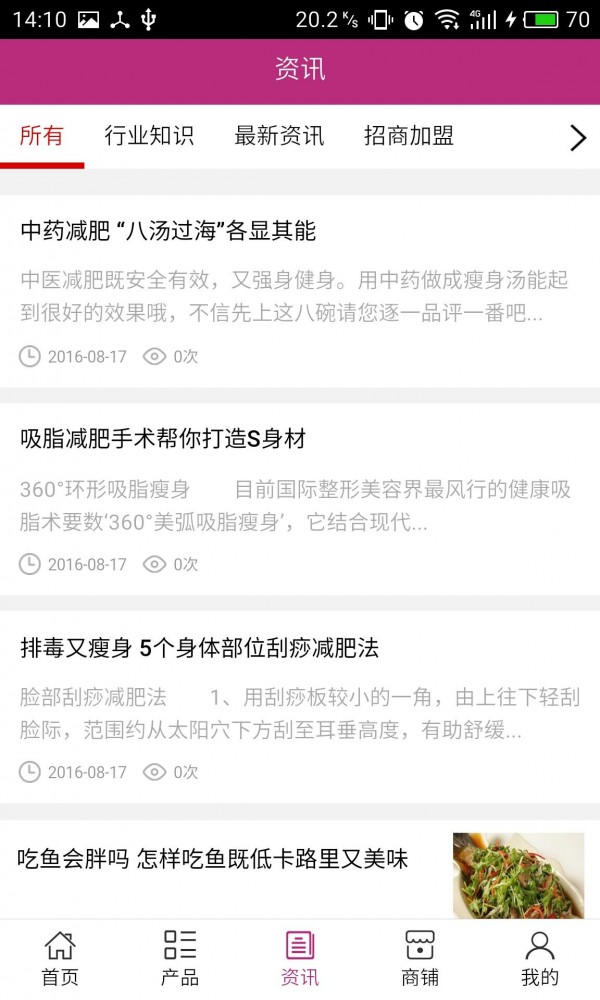View the article 吃鱼会胖吗 怎样吃鱼既低卡路里又美味
Viewport: 600px width, 1000px height.
214,858
